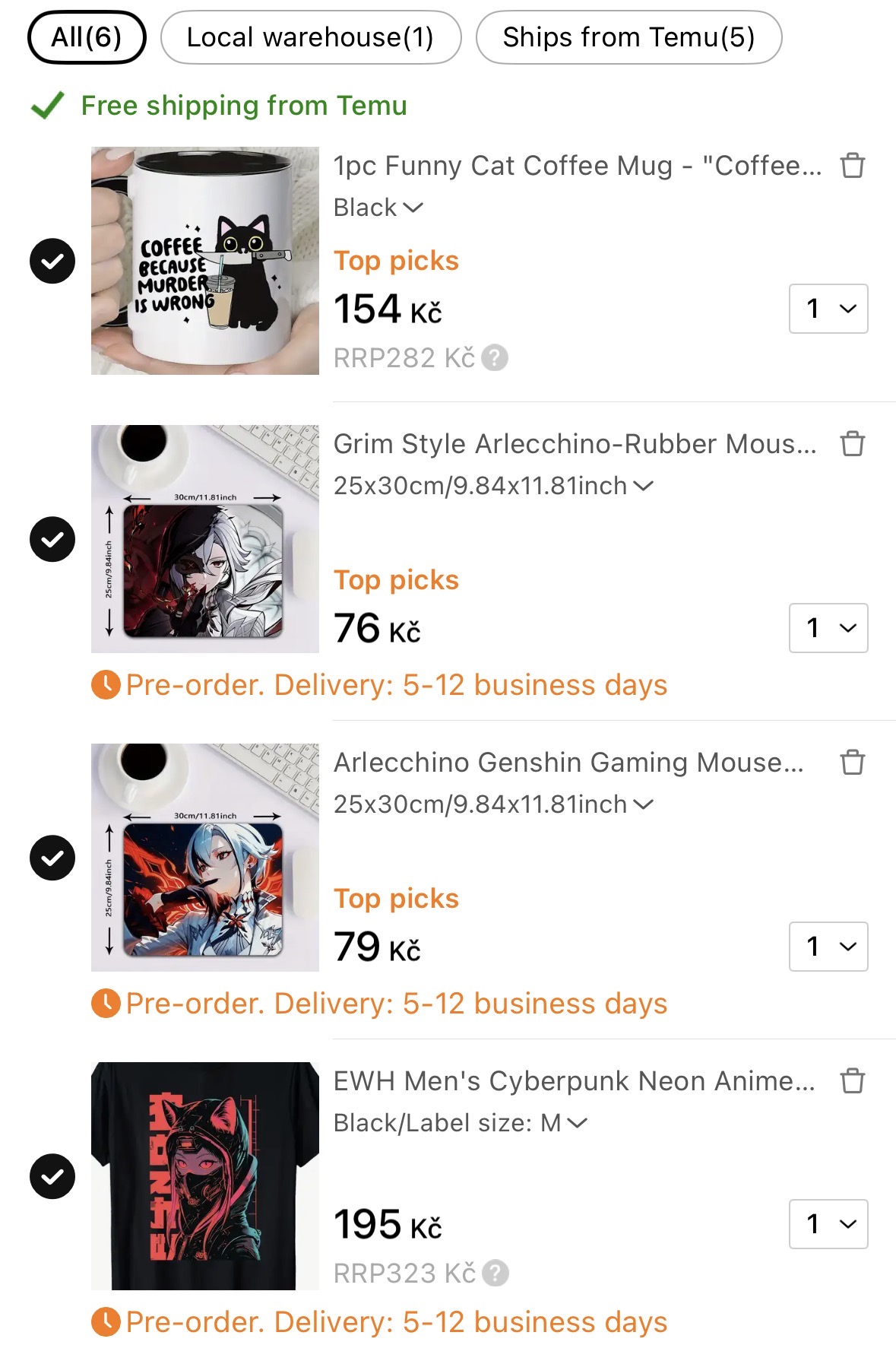Remove Arlecchino Genshin Gaming Mouse pad from cart
The width and height of the screenshot is (896, 1345).
[x=852, y=762]
